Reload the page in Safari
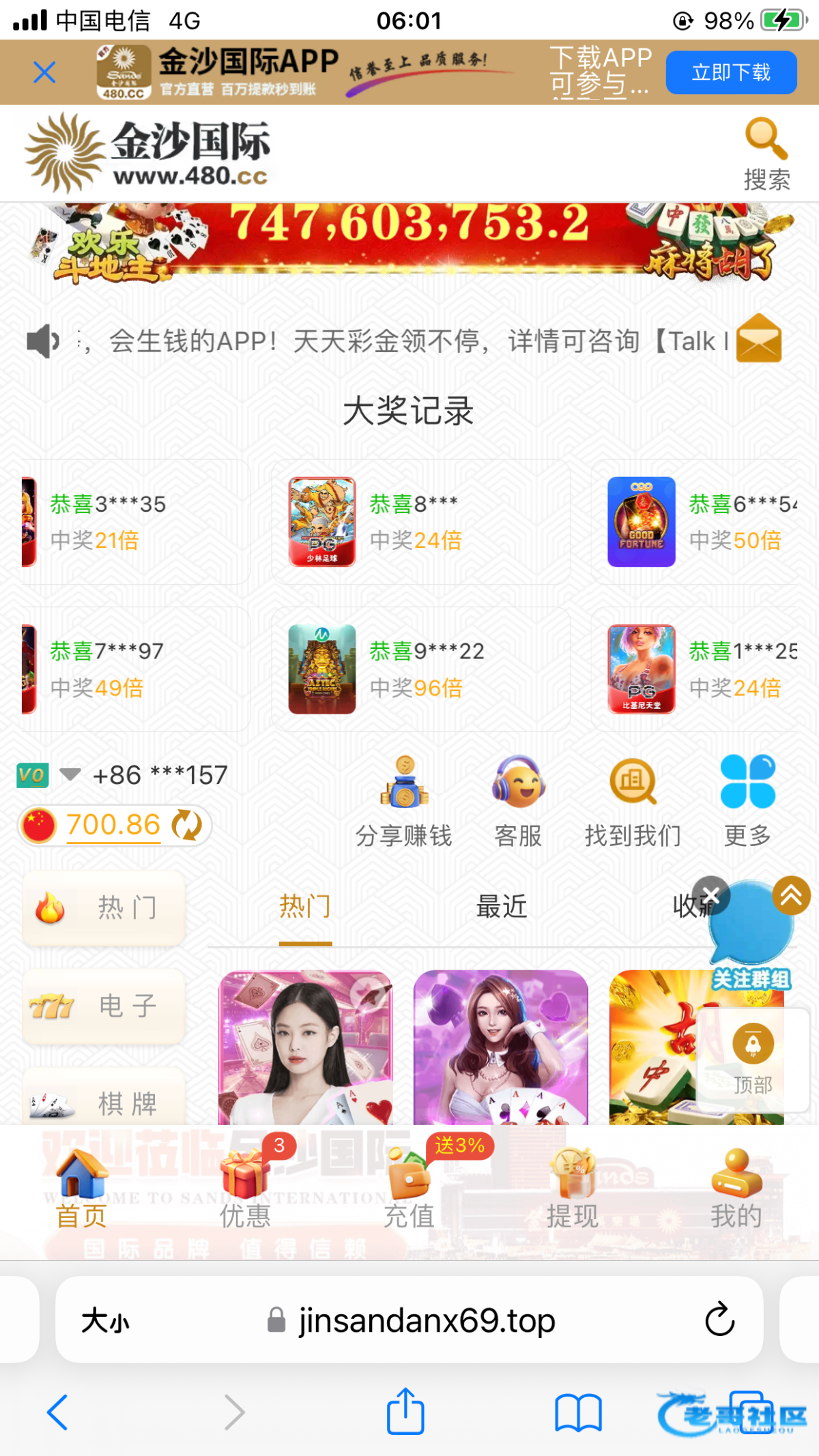Viewport: 819px width, 1456px height. tap(719, 1320)
